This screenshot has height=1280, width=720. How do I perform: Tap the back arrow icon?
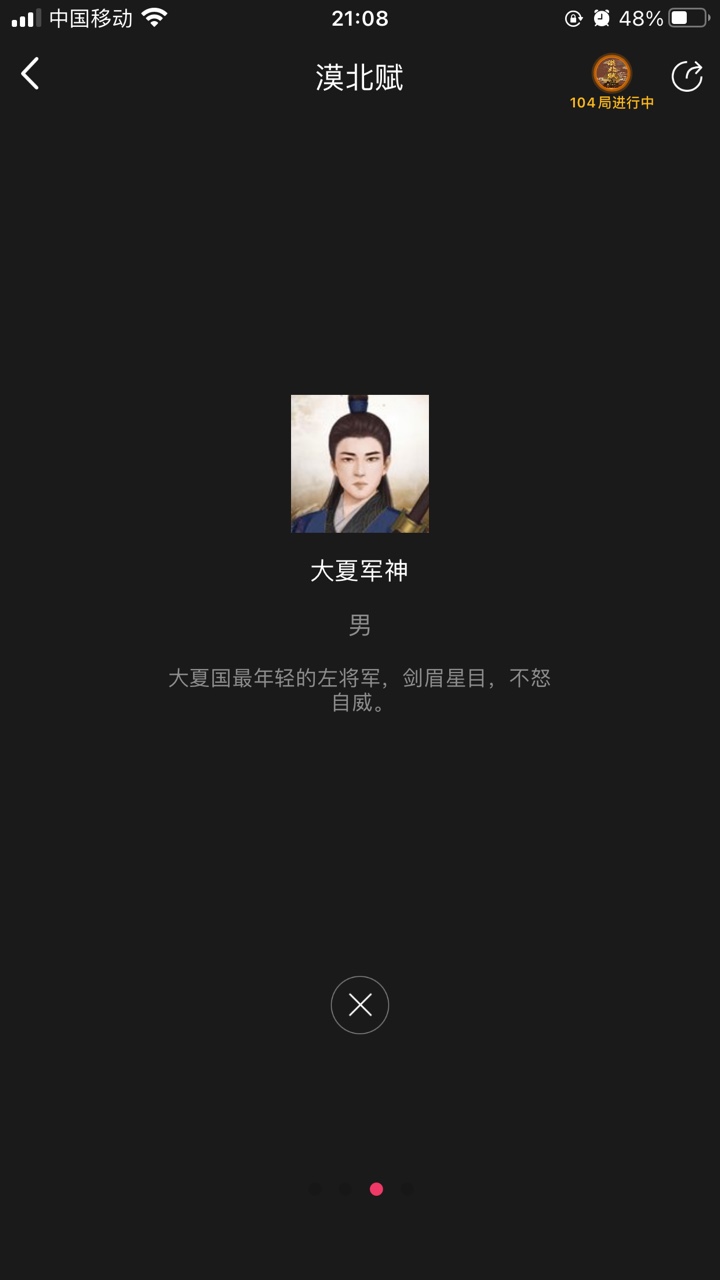point(30,73)
